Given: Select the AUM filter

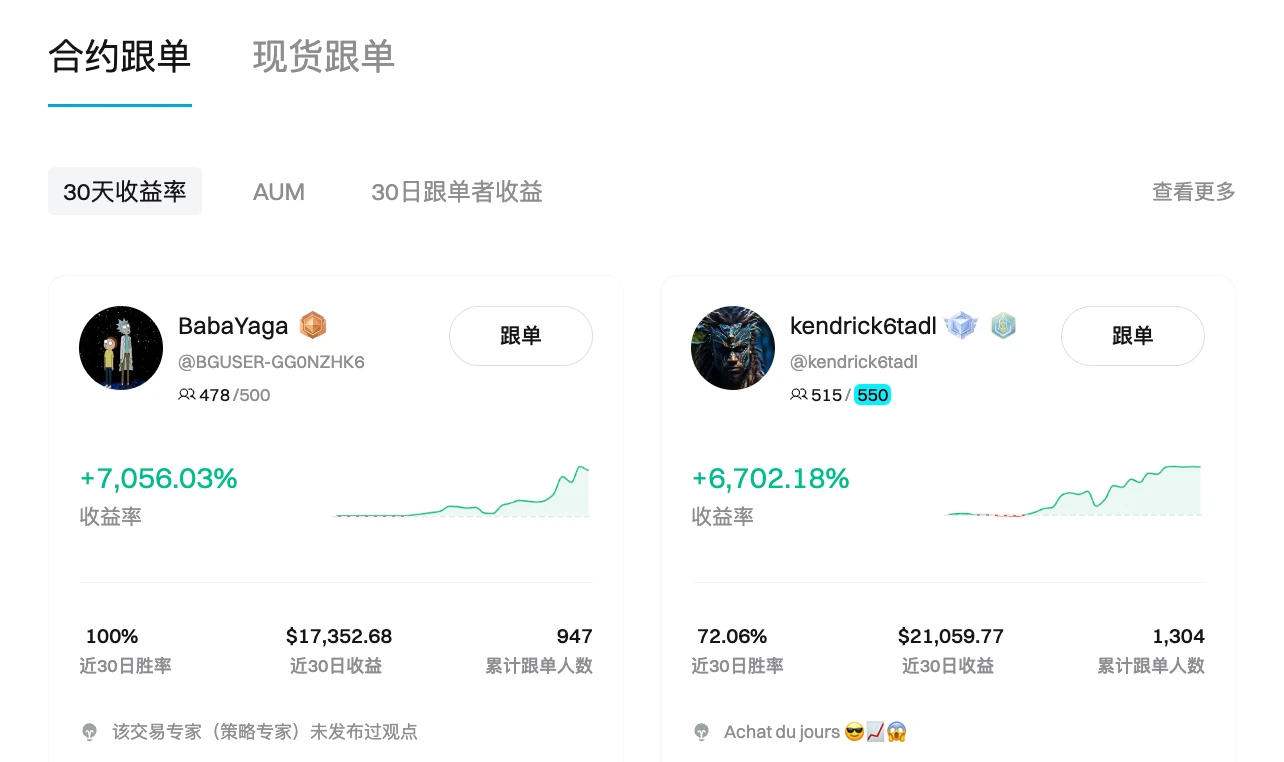Looking at the screenshot, I should 279,191.
